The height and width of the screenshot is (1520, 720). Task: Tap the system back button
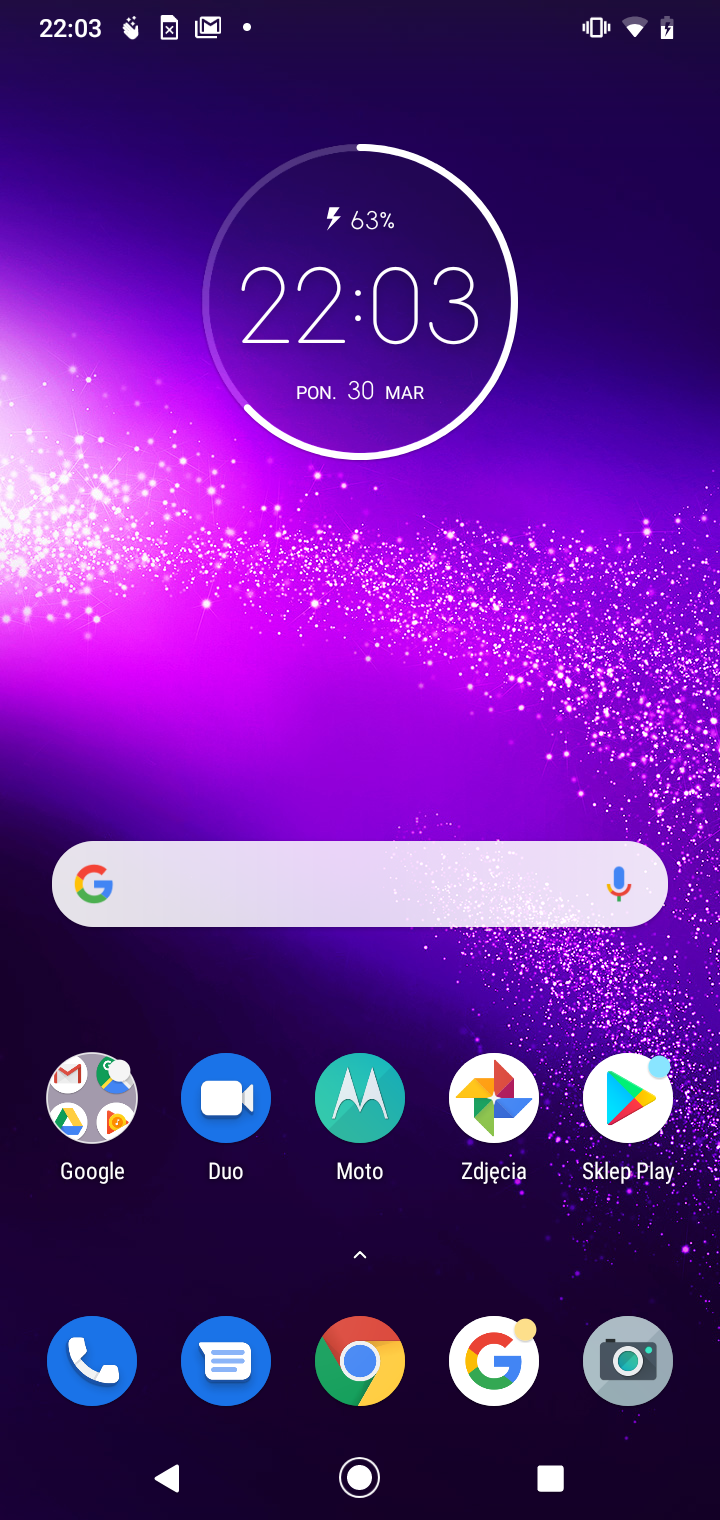[x=168, y=1478]
